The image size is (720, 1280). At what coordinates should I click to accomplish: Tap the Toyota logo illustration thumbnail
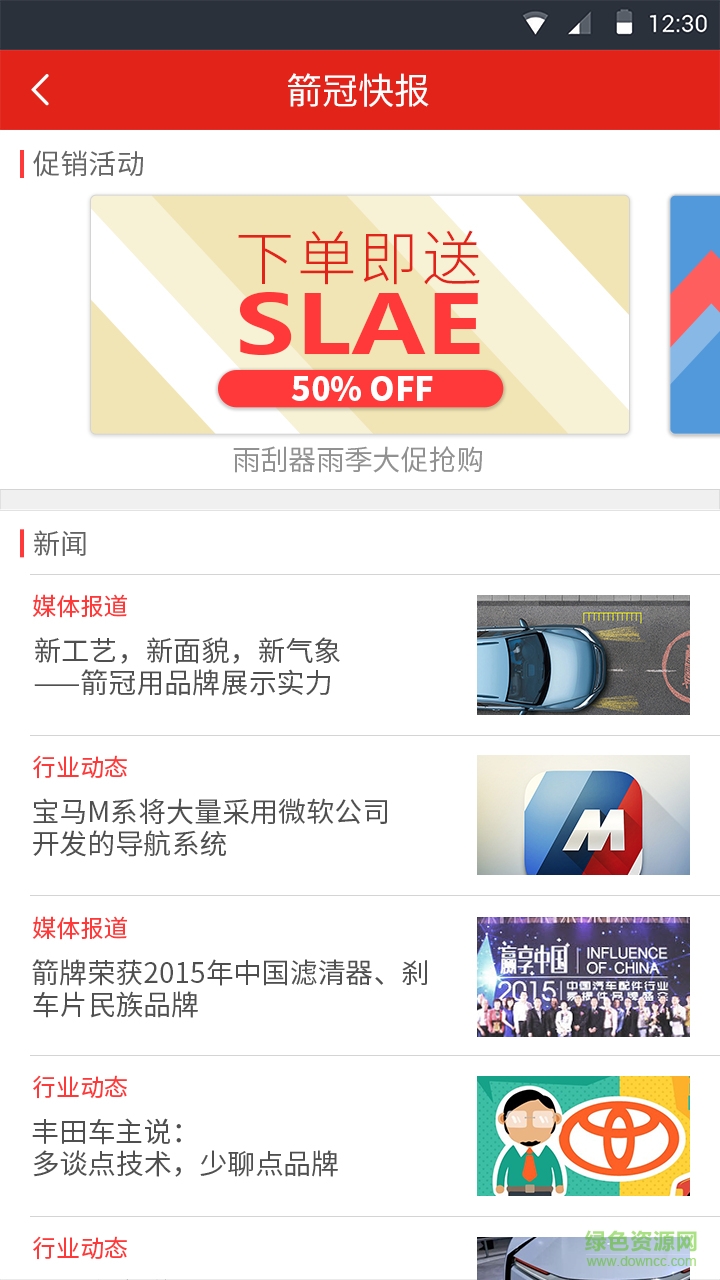(x=583, y=1137)
